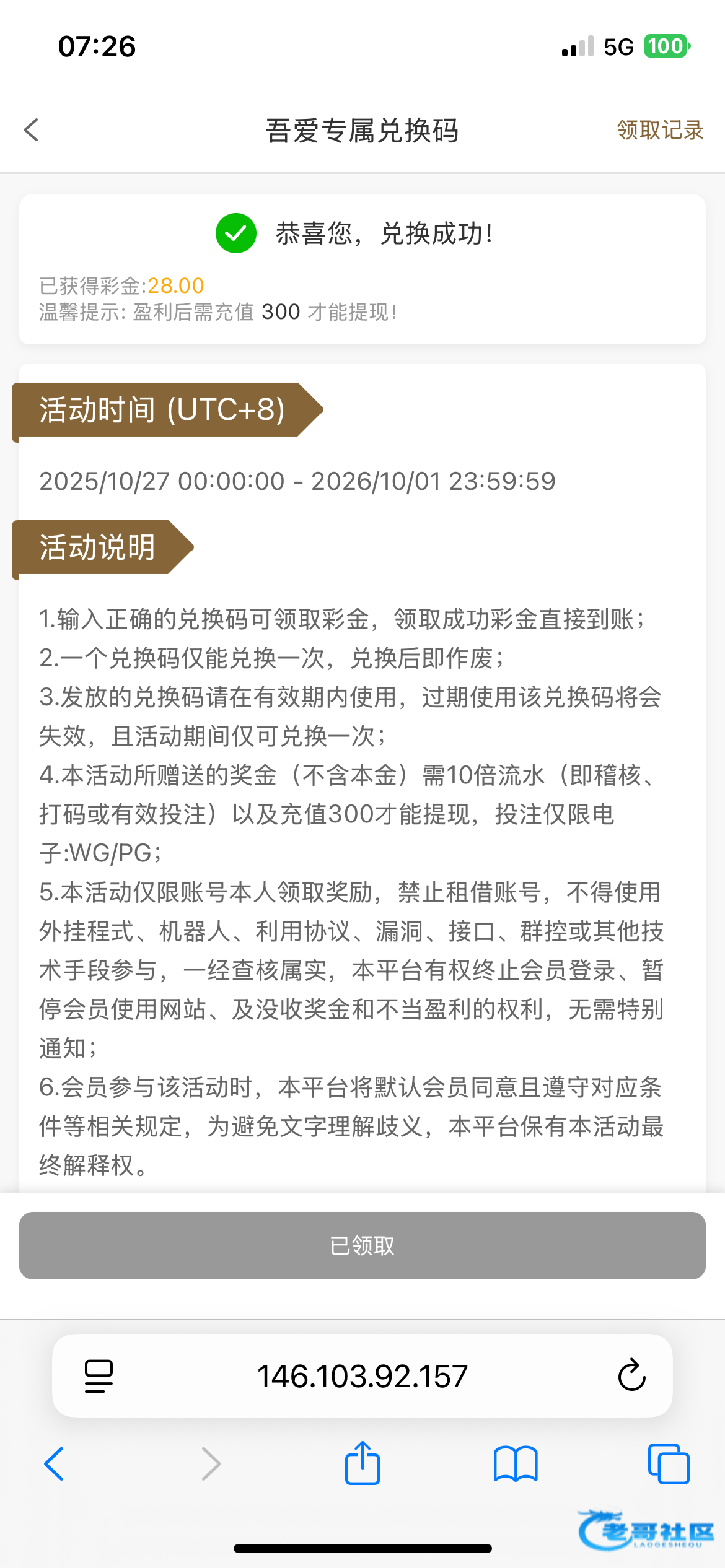Open 领取记录 claim records

(x=660, y=130)
